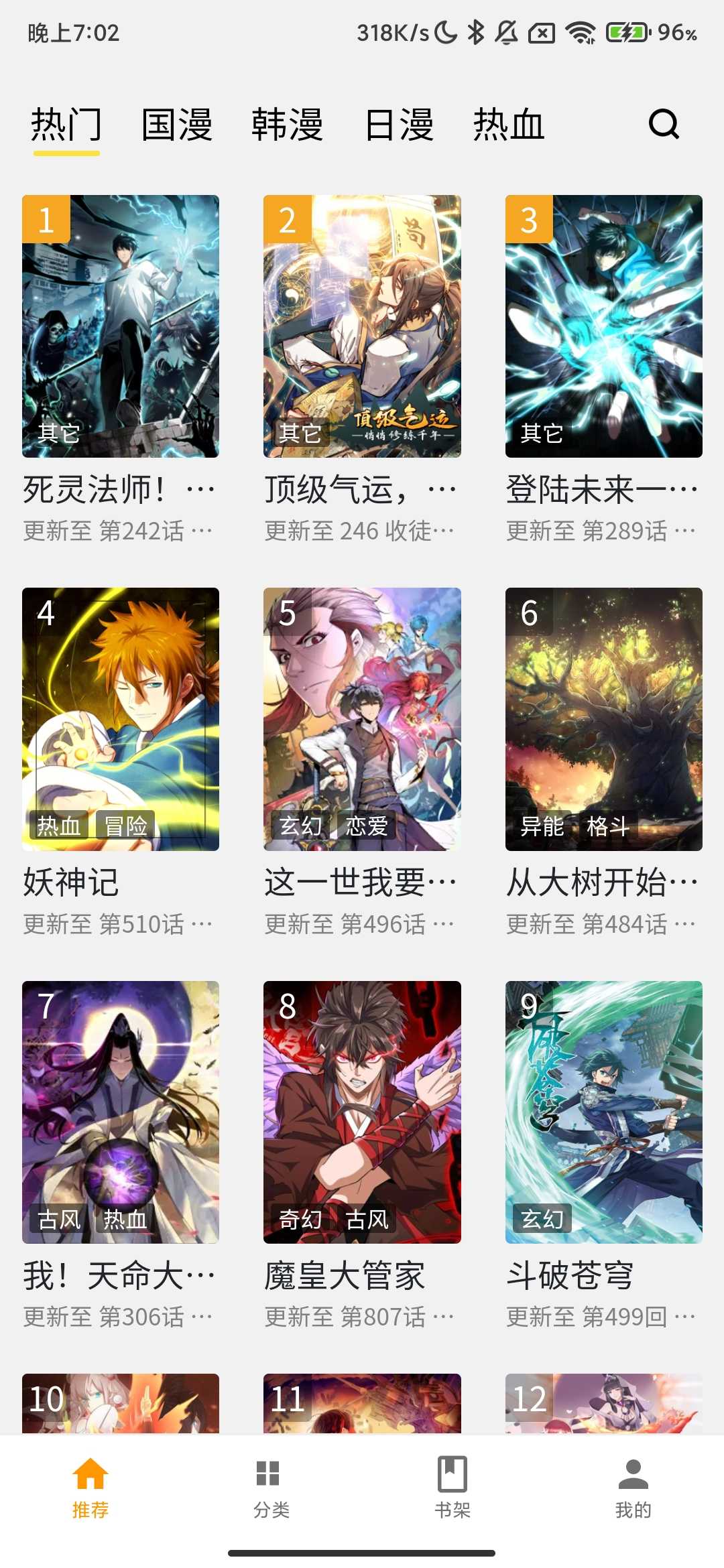Open the comic 登陆未来 ranked third
The image size is (724, 1568).
pyautogui.click(x=603, y=326)
